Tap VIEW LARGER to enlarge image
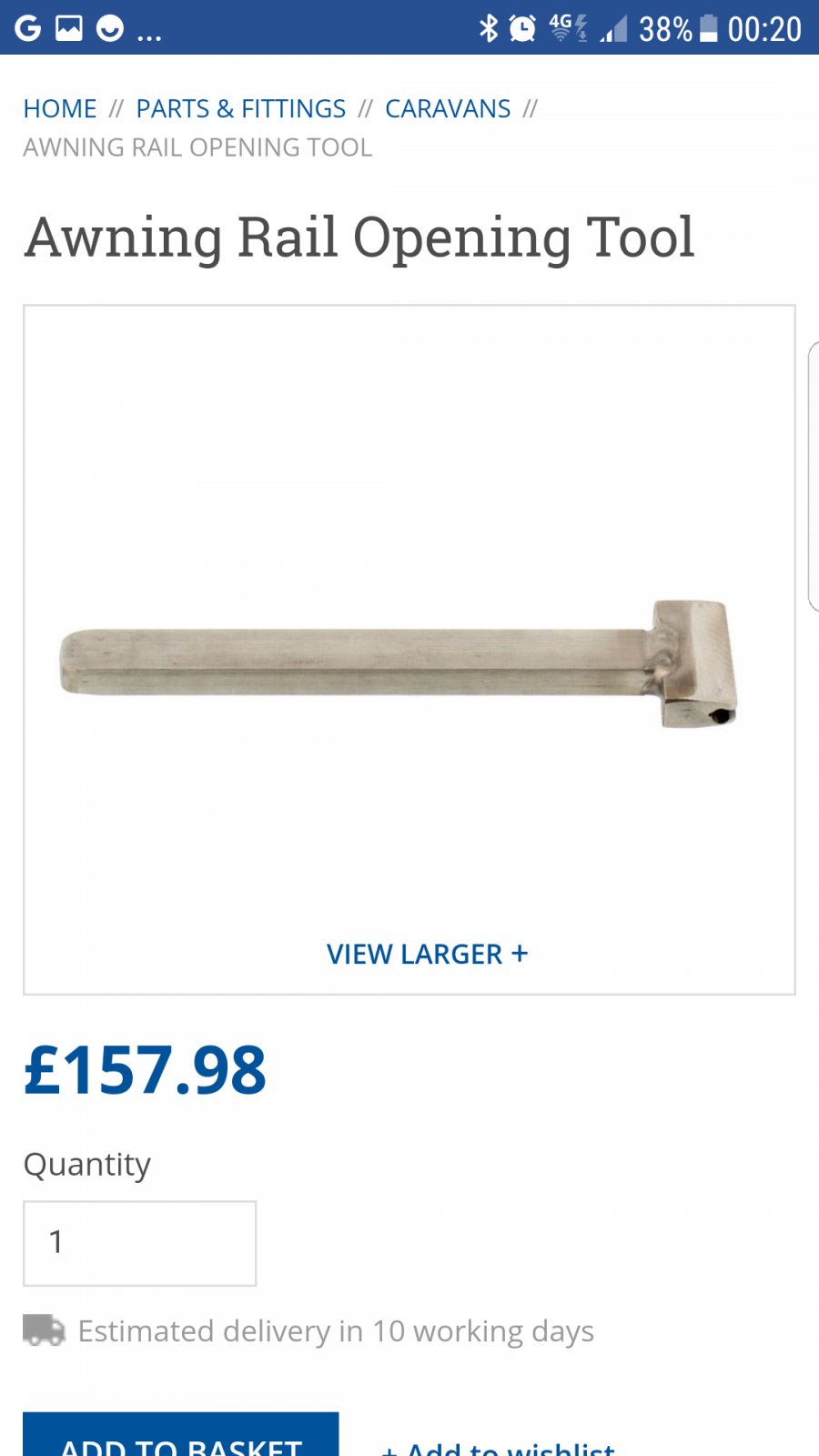819x1456 pixels. (427, 954)
